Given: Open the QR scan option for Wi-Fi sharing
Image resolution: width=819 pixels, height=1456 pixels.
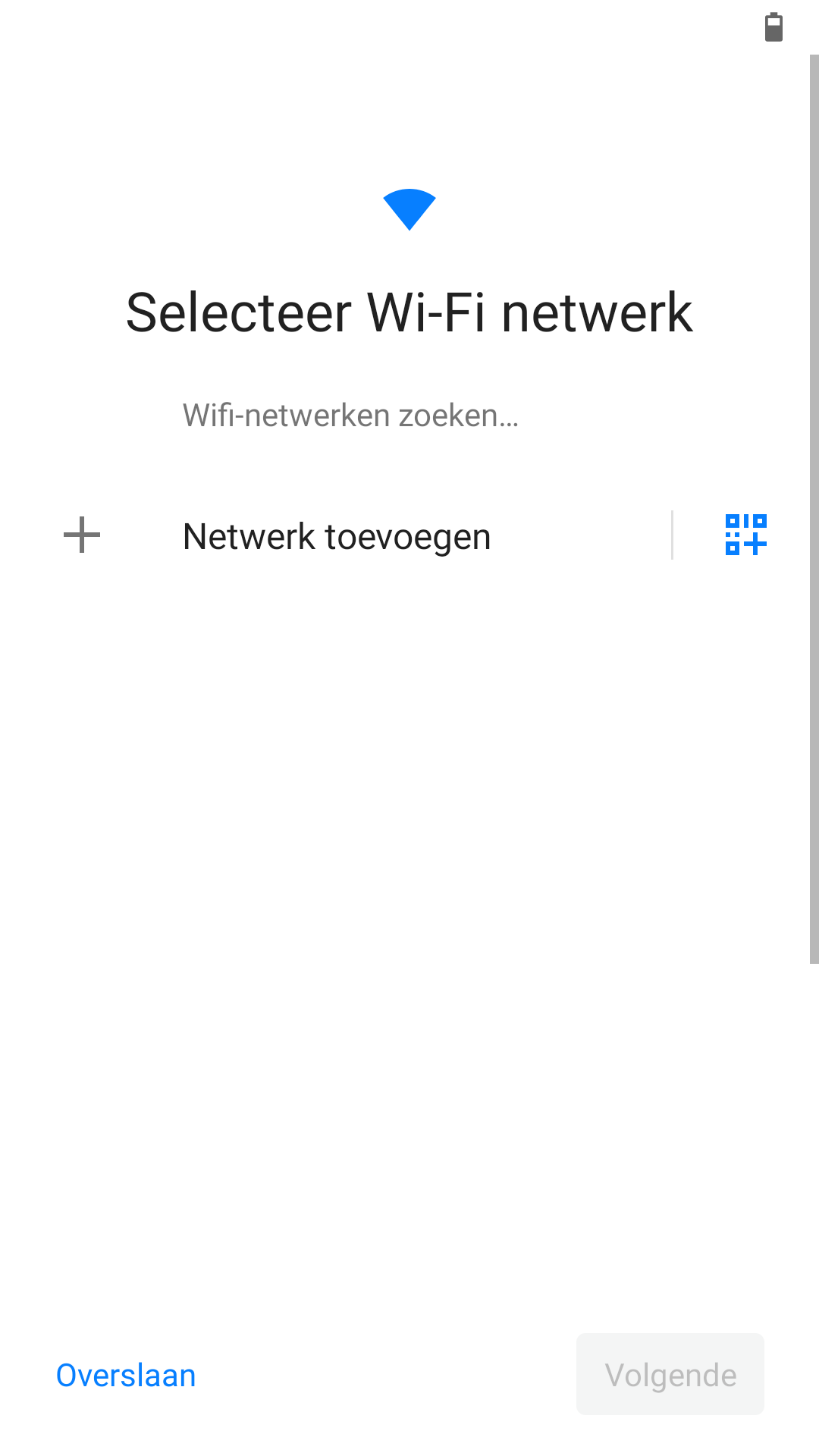Looking at the screenshot, I should click(x=747, y=535).
